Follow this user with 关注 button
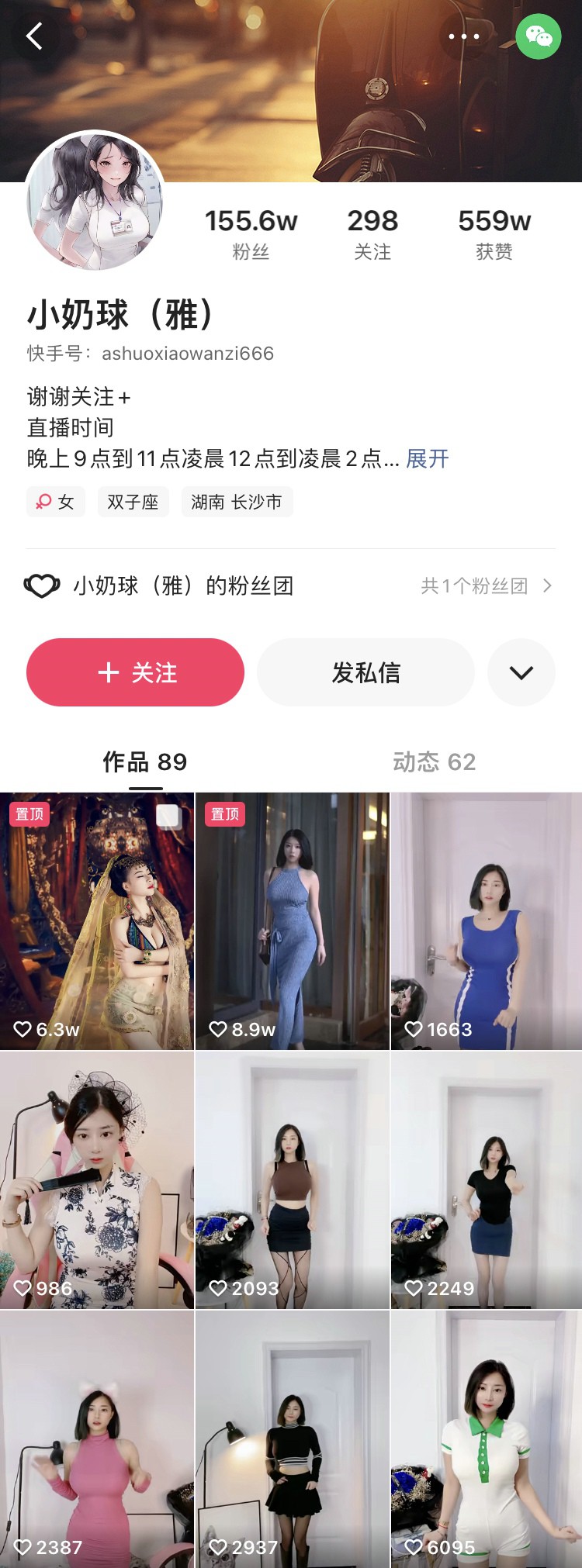The image size is (582, 1568). [x=135, y=672]
